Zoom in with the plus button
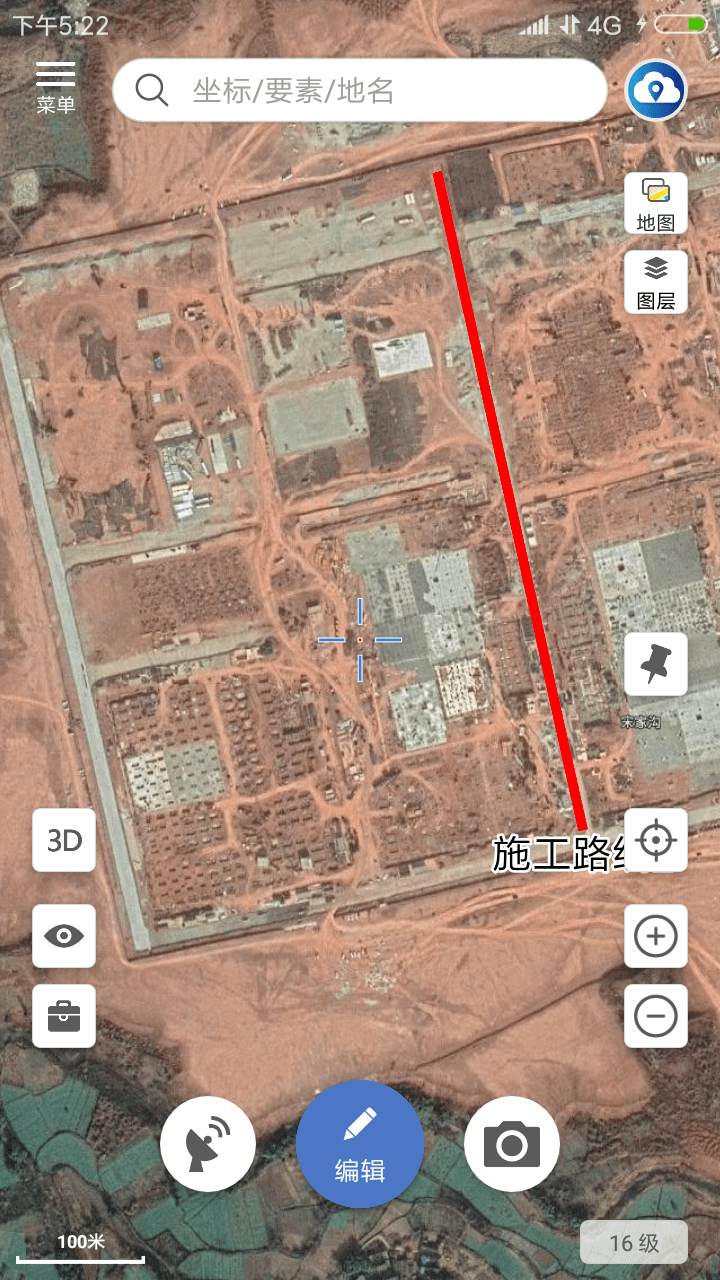 click(656, 936)
